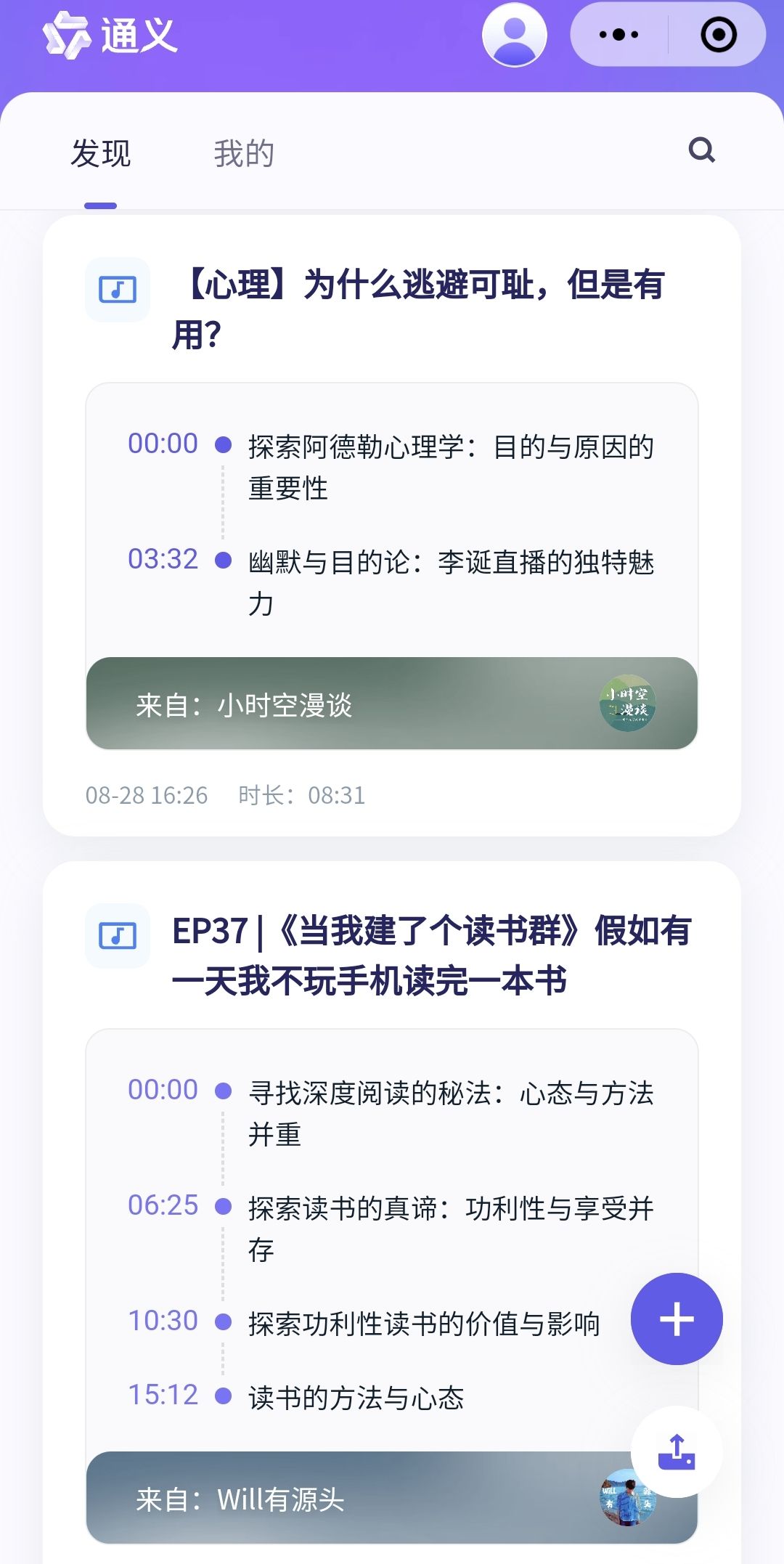Jump to 00:00 寻找深度阅读的秘法 chapter
Viewport: 784px width, 1564px height.
[x=450, y=1112]
